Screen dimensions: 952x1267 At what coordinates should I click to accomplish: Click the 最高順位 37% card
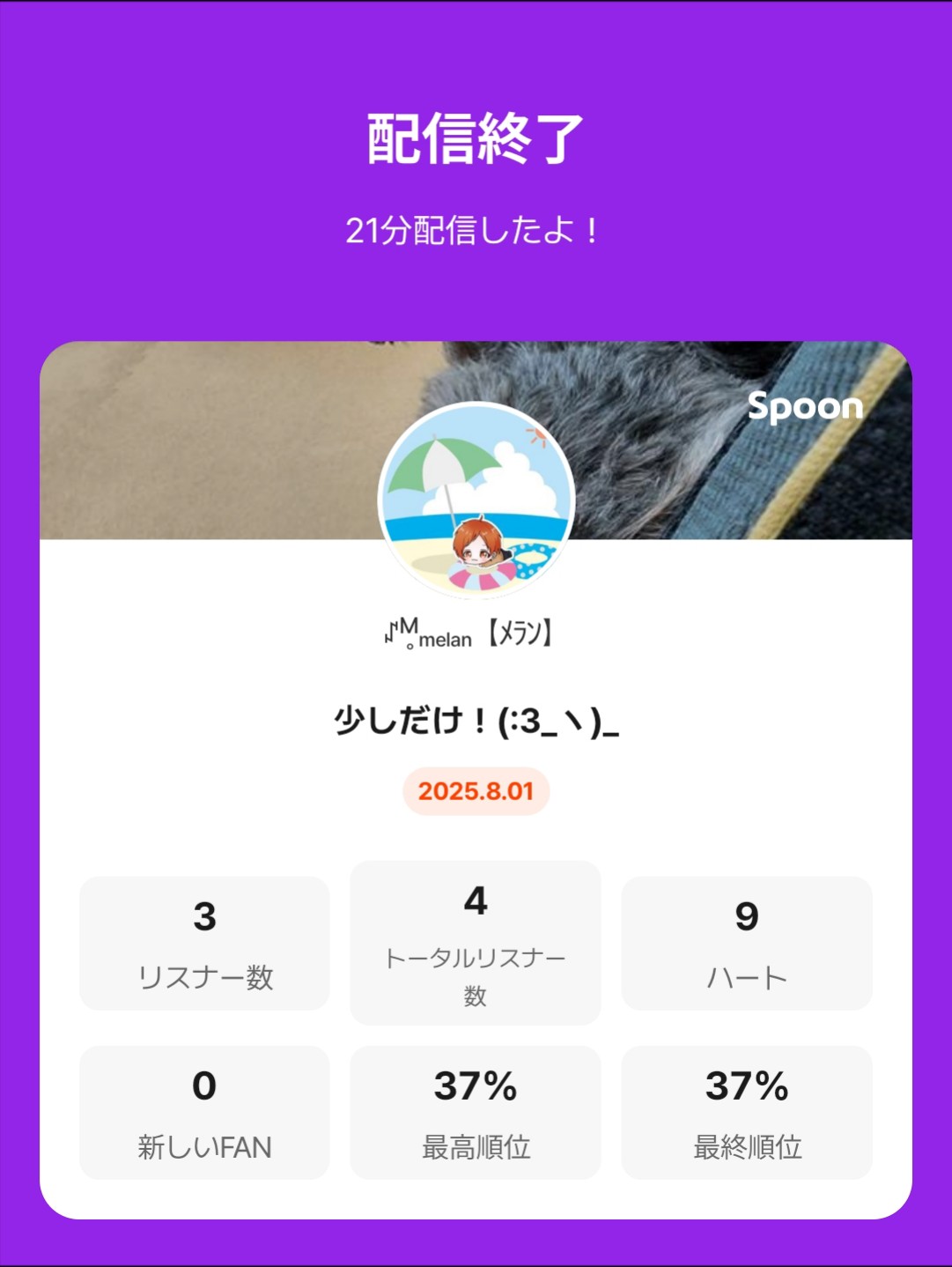click(475, 1111)
